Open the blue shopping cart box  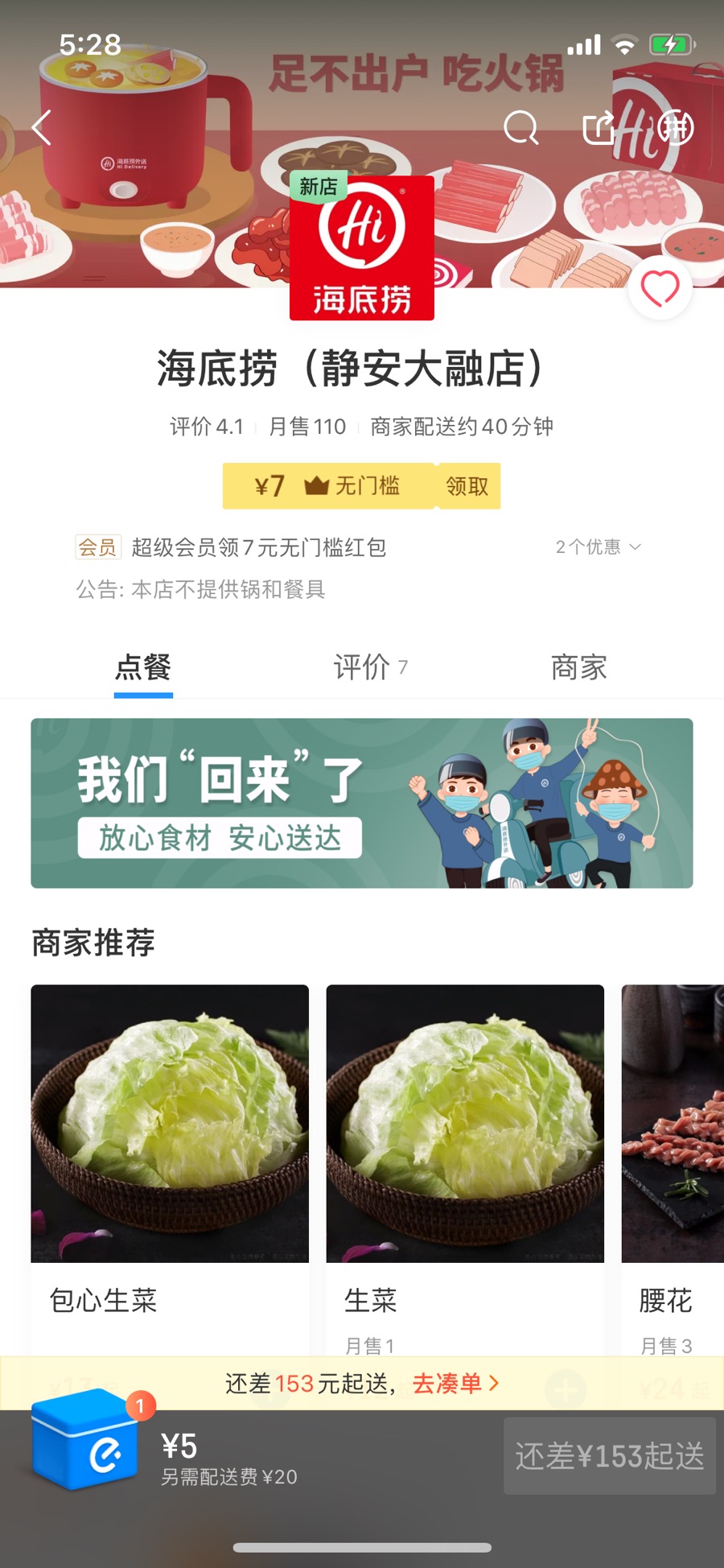(x=84, y=1441)
